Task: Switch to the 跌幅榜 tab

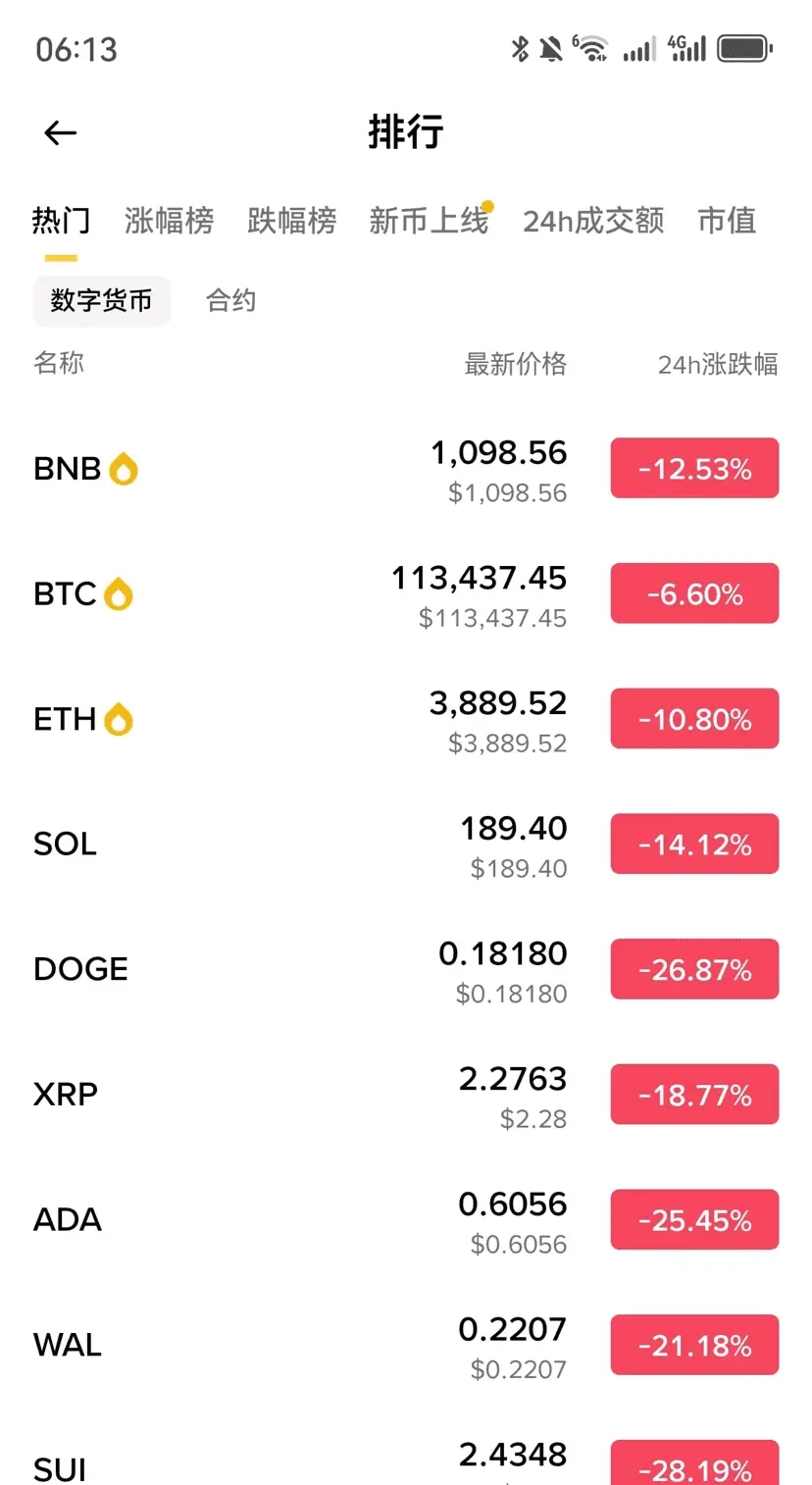Action: point(291,221)
